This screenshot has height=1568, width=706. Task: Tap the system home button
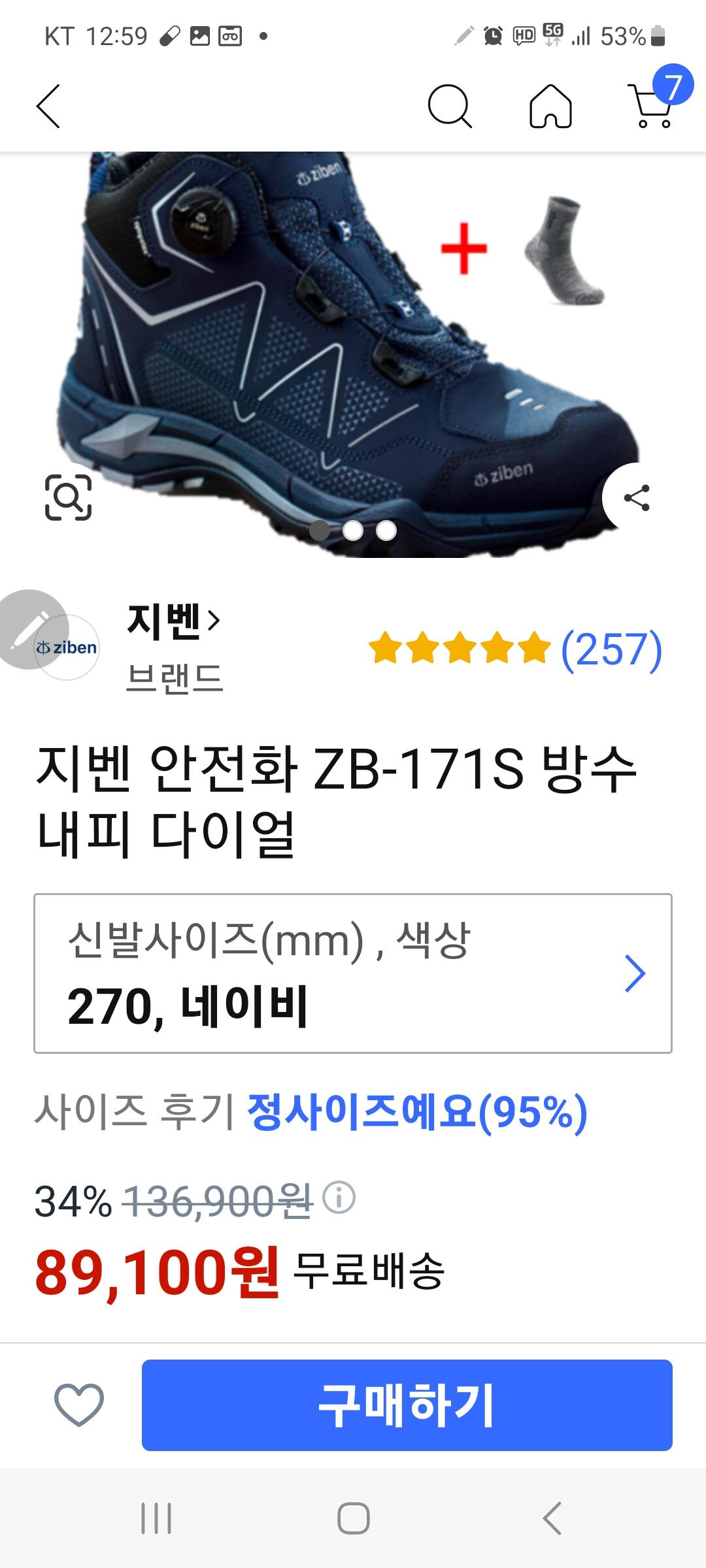pyautogui.click(x=354, y=1518)
